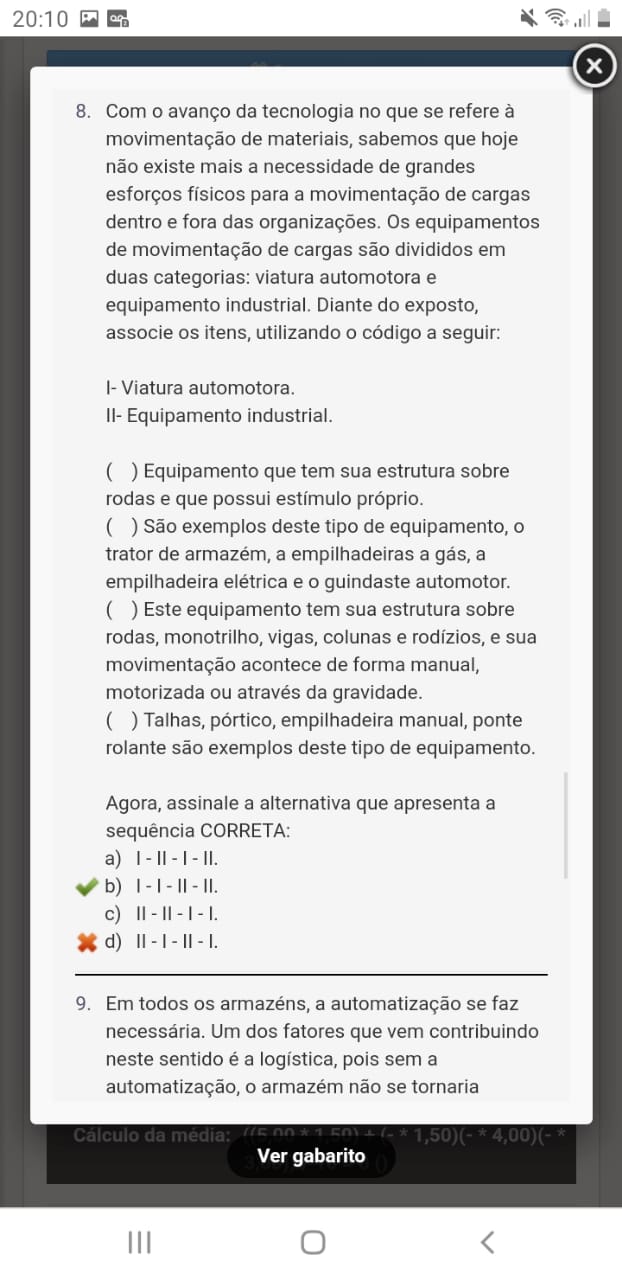Go back with the system back button

tap(487, 1242)
